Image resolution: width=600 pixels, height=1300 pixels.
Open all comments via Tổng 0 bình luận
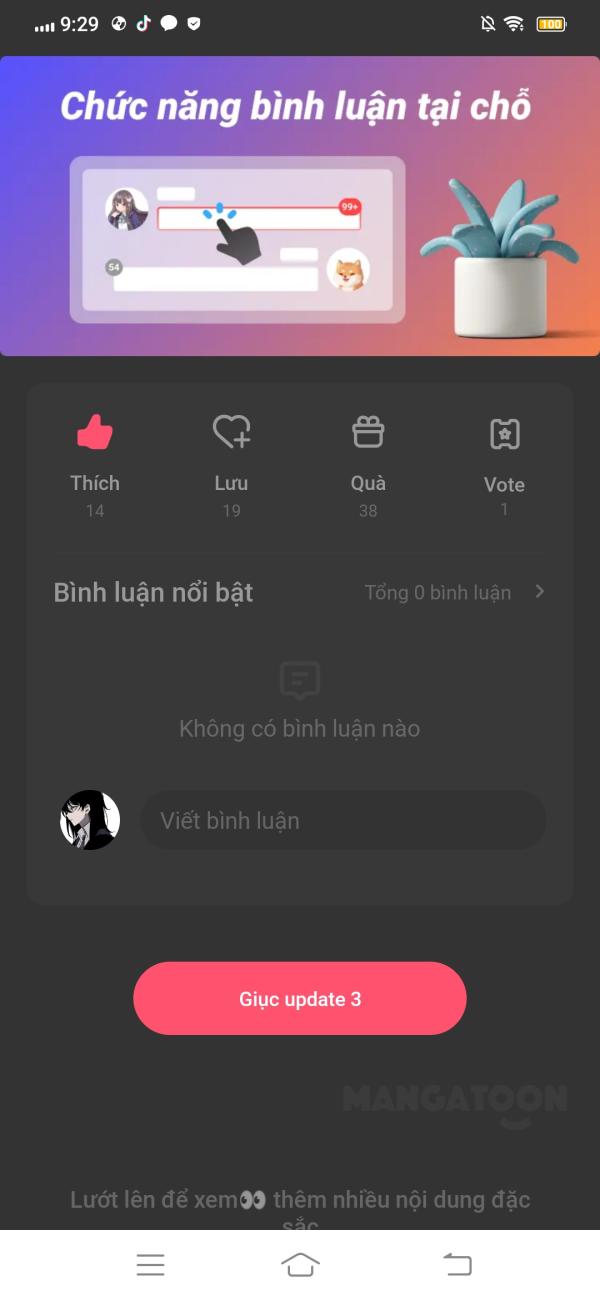tap(455, 592)
